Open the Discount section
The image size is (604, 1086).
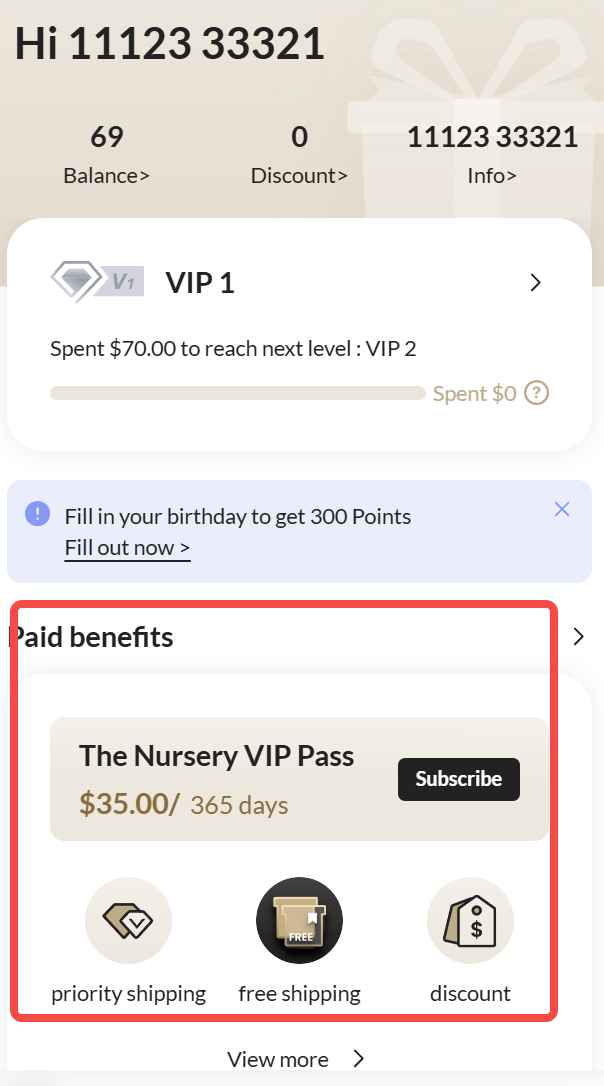[299, 175]
